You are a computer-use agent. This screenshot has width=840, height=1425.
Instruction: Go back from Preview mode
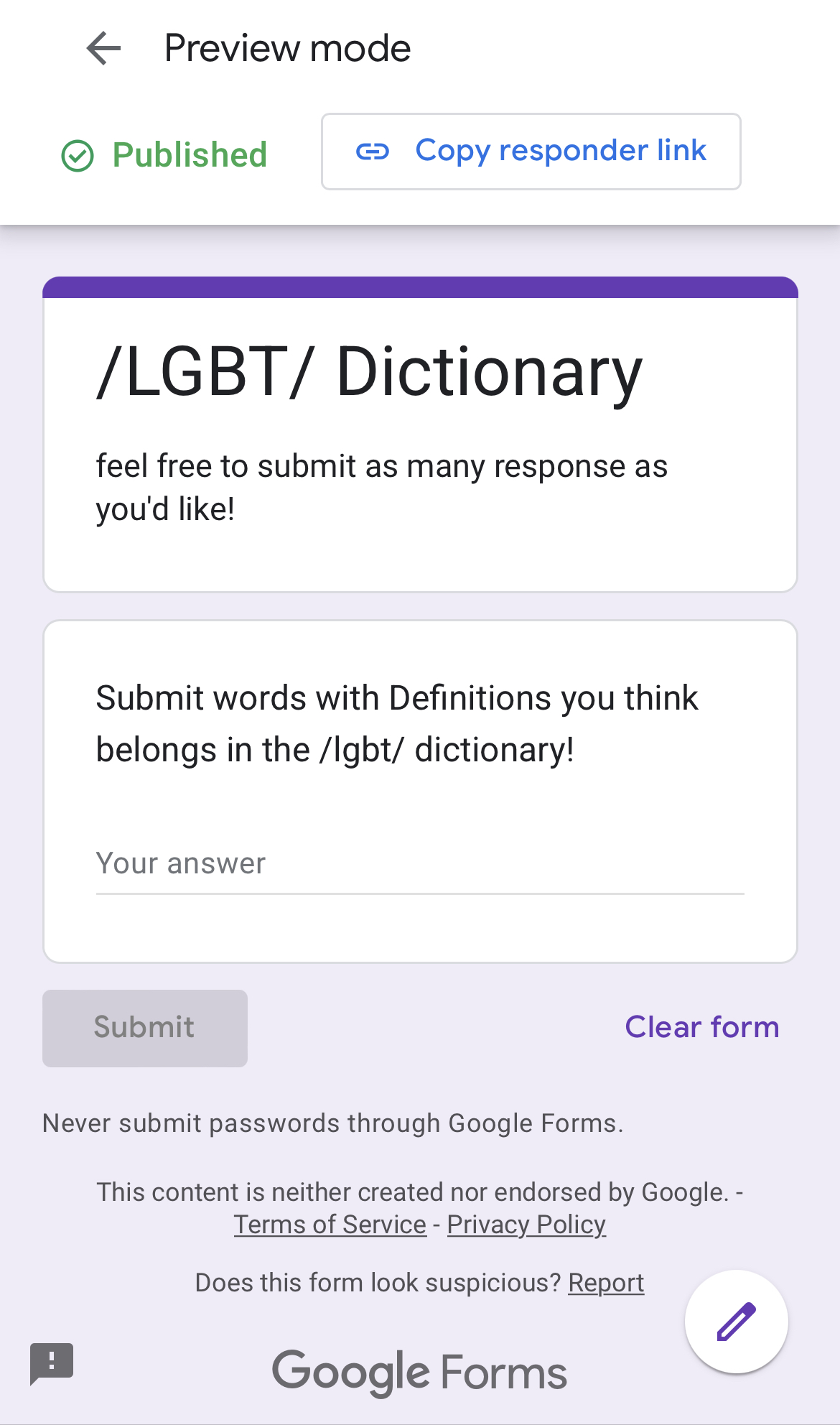103,49
